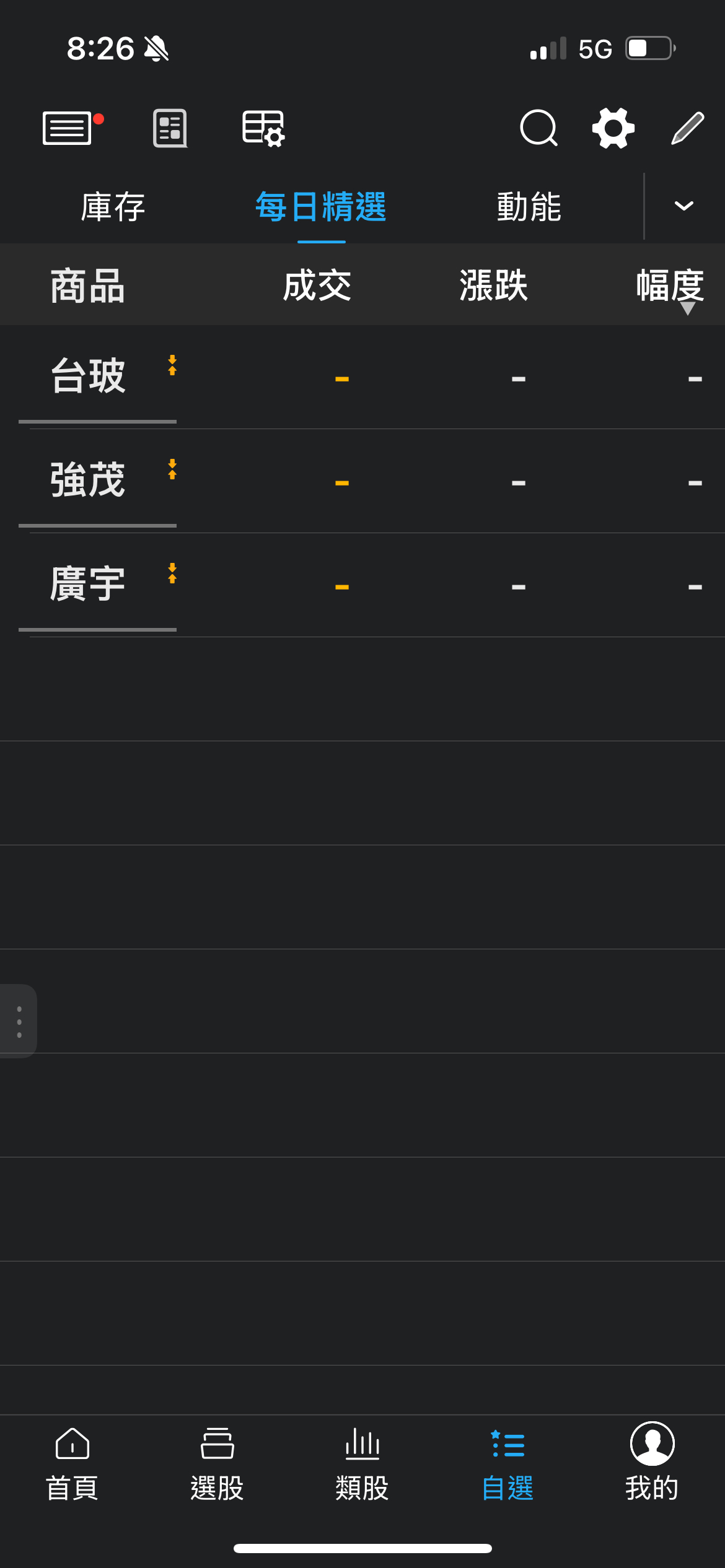This screenshot has height=1568, width=725.
Task: Open the three-dot side handle
Action: pyautogui.click(x=19, y=1021)
